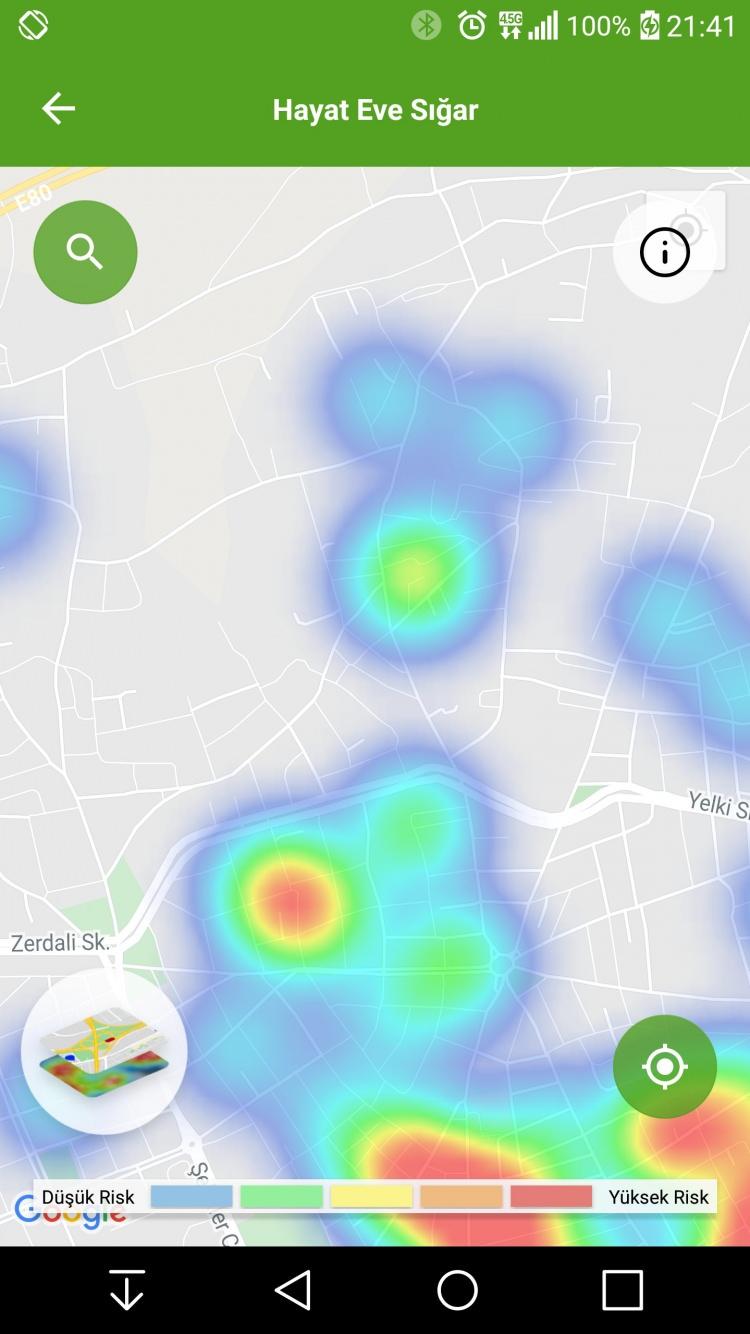Screen dimensions: 750x1334
Task: Tap the system back button
Action: (x=293, y=1290)
